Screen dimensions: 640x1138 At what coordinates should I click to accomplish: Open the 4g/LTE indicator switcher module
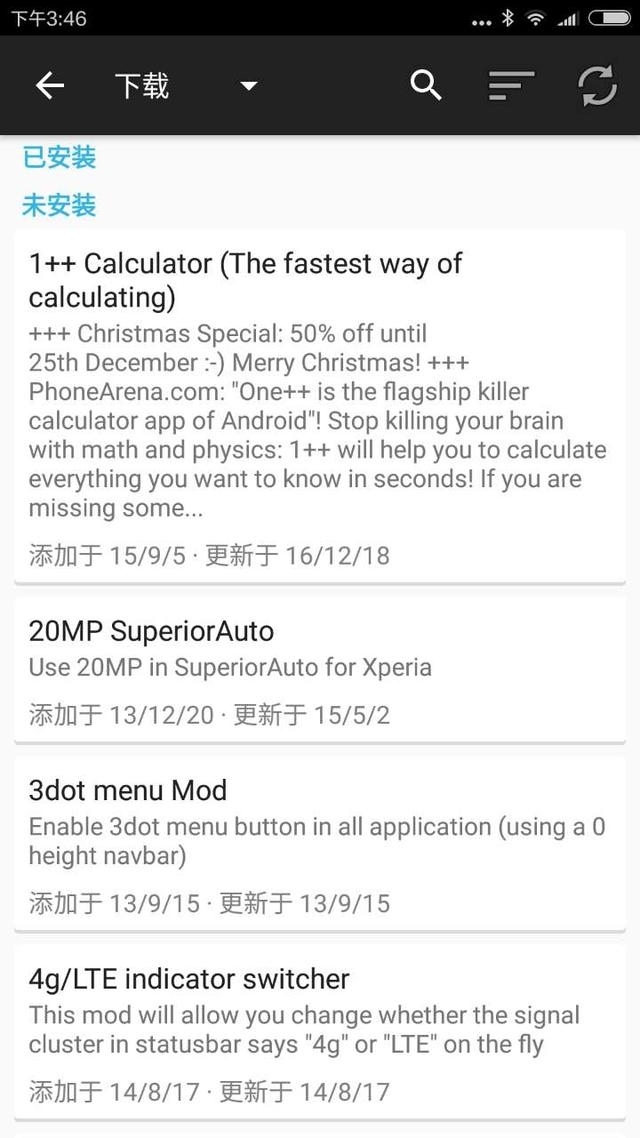click(x=320, y=1032)
